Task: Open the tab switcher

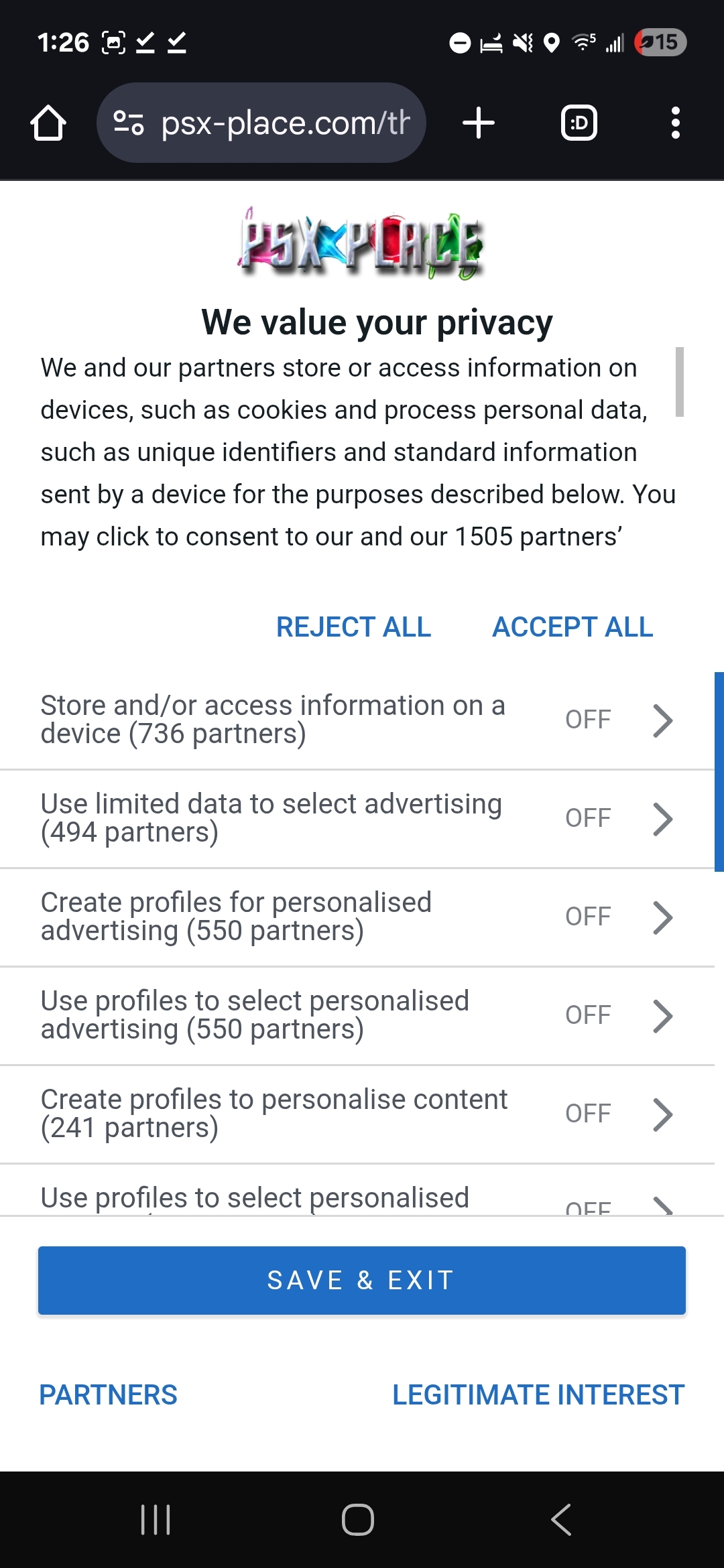Action: [579, 123]
